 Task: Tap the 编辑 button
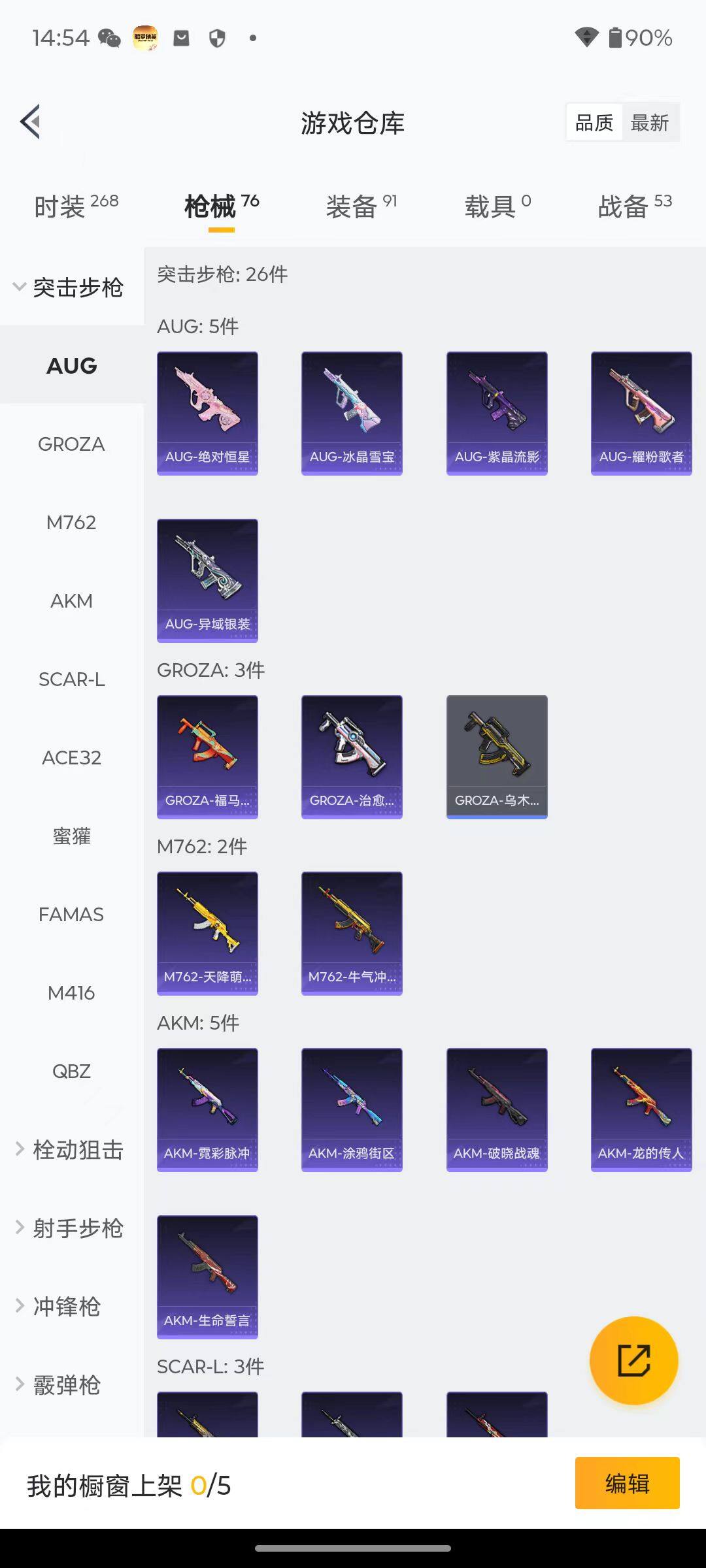[627, 1483]
